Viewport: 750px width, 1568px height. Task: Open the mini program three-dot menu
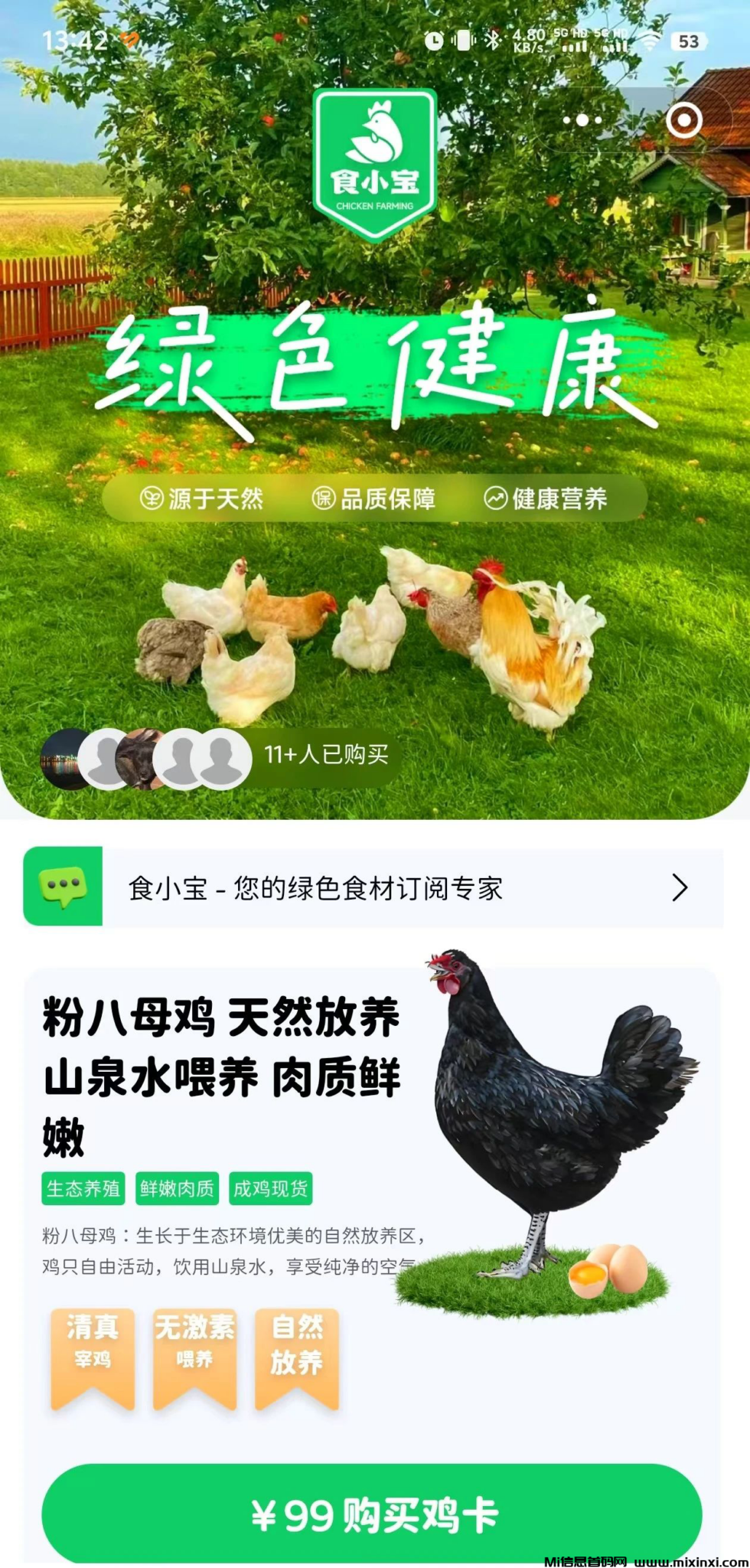pyautogui.click(x=582, y=120)
